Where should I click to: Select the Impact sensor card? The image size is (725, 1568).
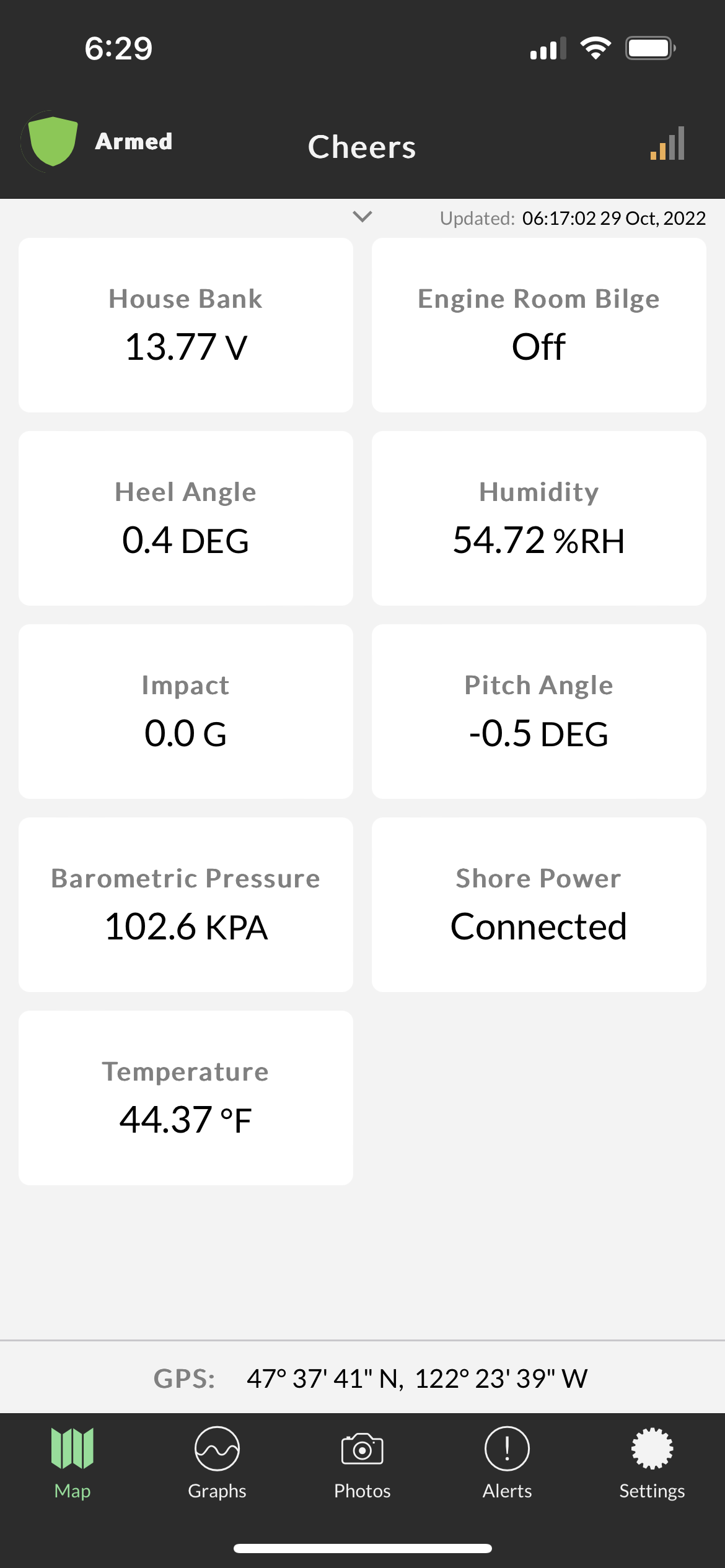click(186, 712)
